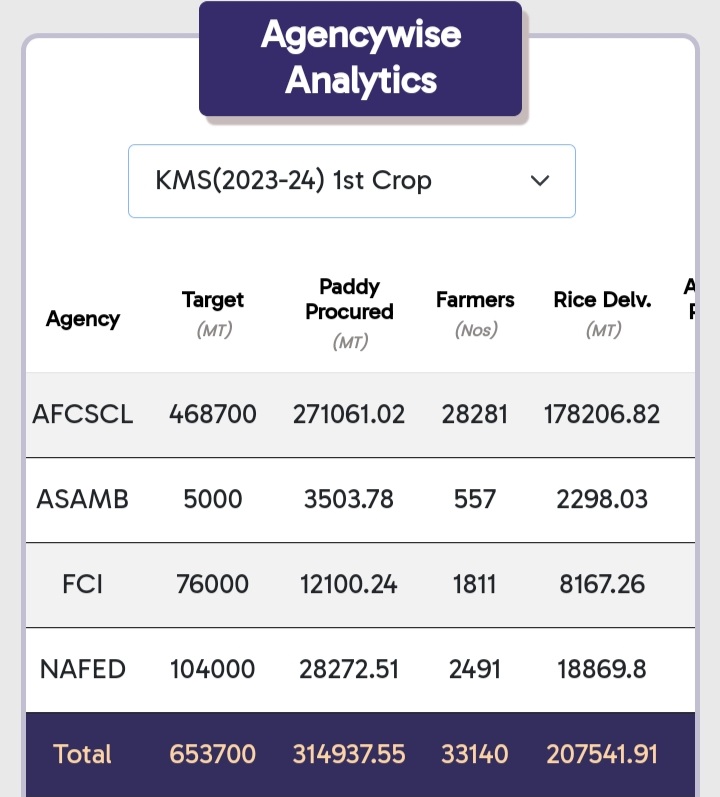
Task: Select the ASAMB agency label
Action: click(82, 499)
